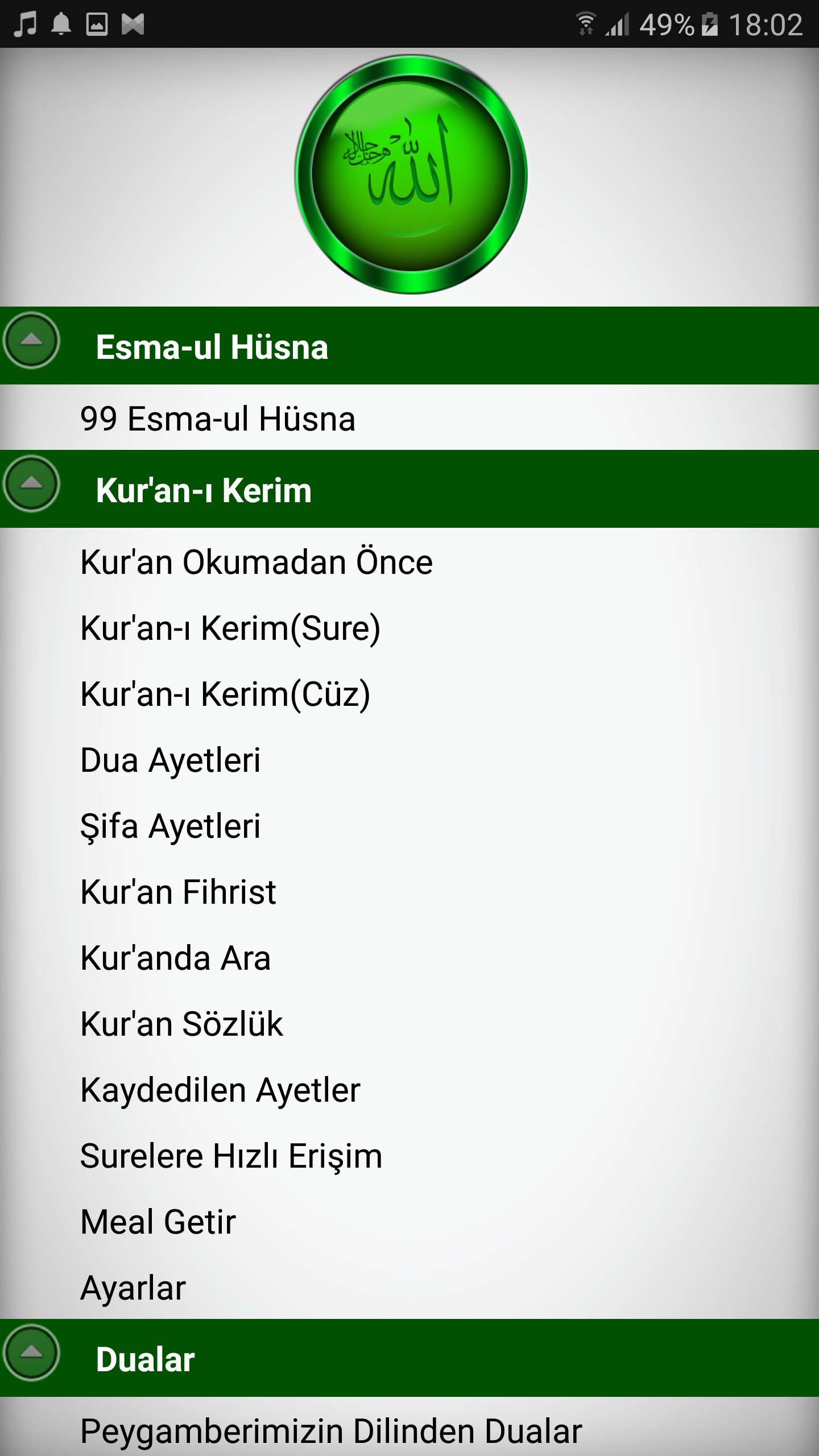View Kaydedilen Ayetler

click(x=409, y=1089)
